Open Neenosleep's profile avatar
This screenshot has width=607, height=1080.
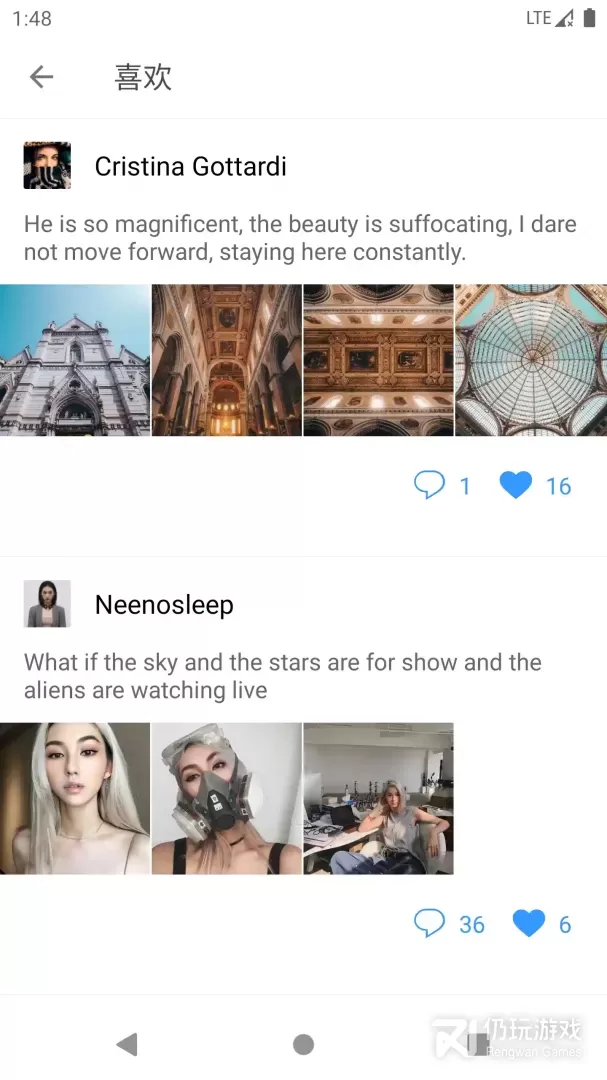47,604
